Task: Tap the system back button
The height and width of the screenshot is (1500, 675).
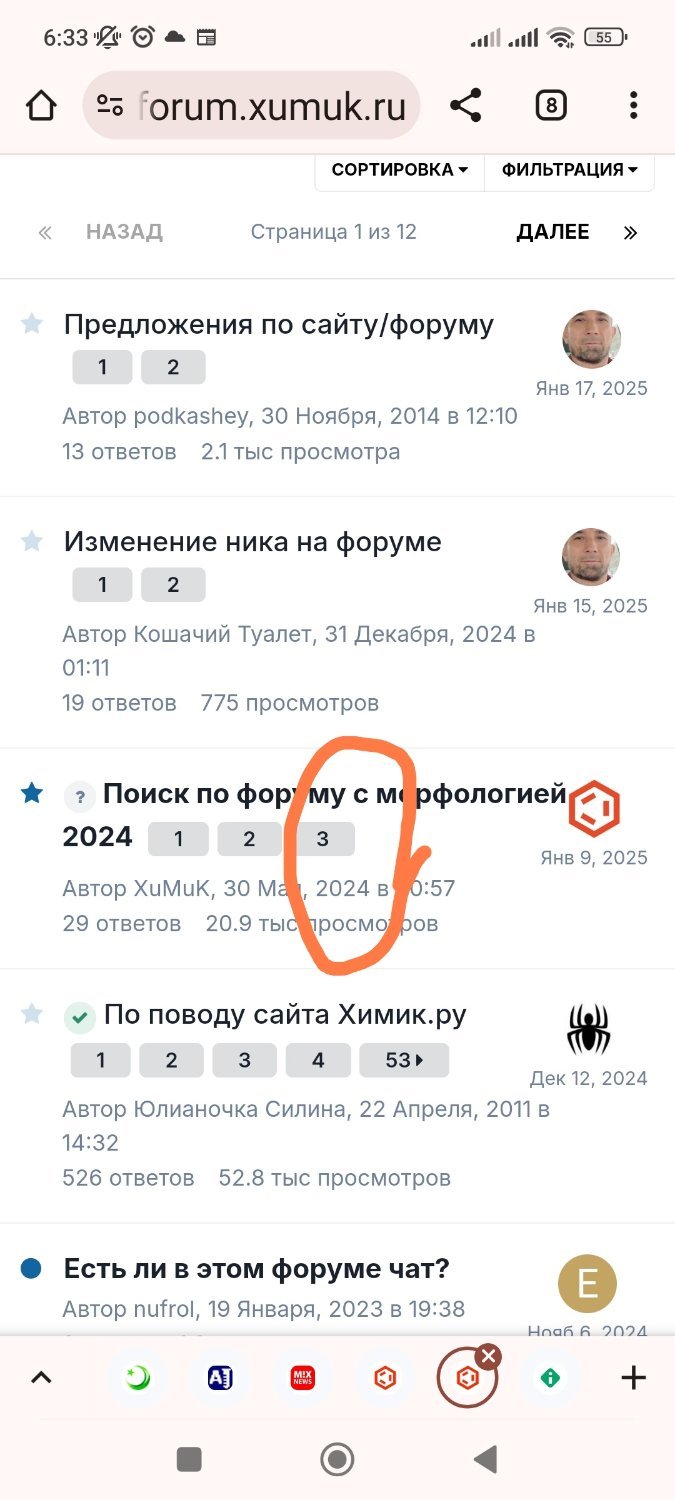Action: (485, 1460)
